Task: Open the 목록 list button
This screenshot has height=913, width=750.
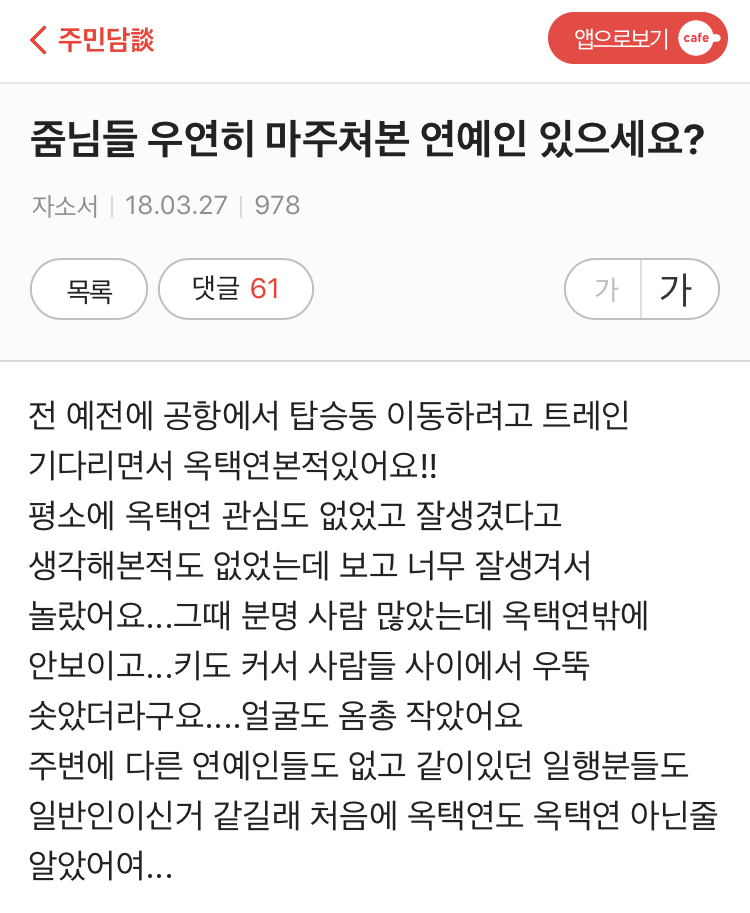Action: pos(89,290)
